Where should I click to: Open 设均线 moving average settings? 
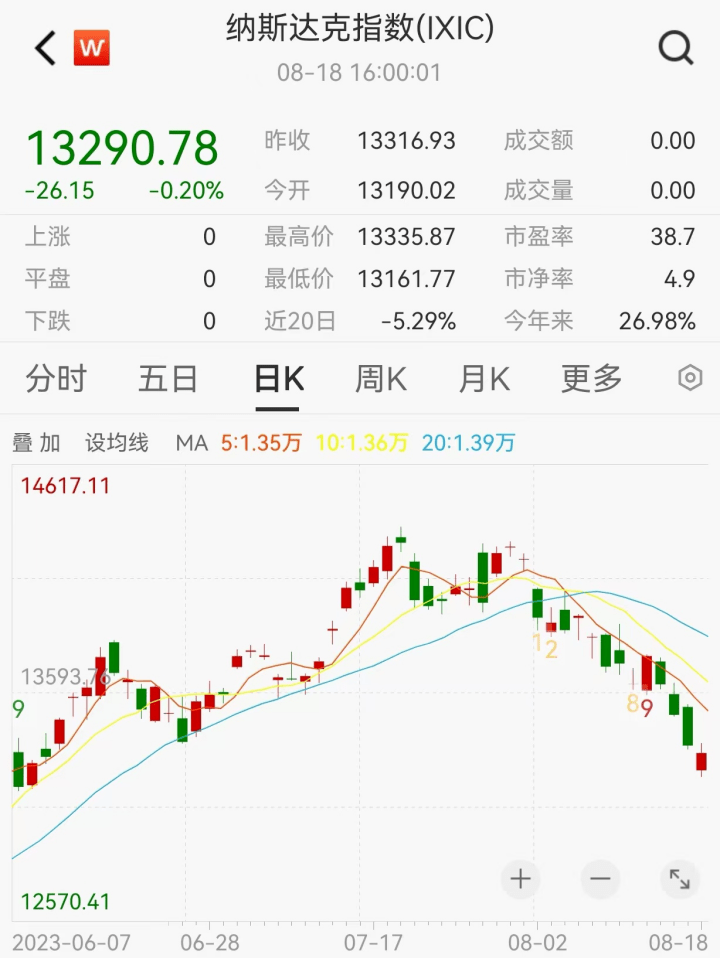point(116,443)
